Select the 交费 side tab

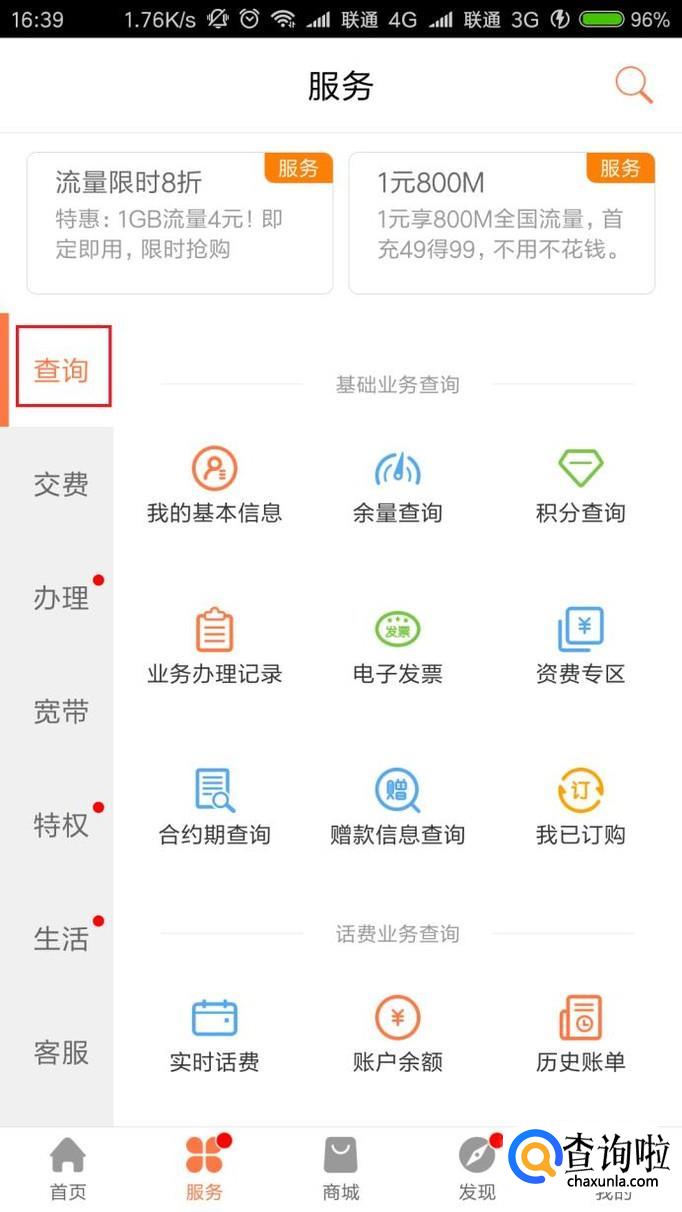coord(61,485)
